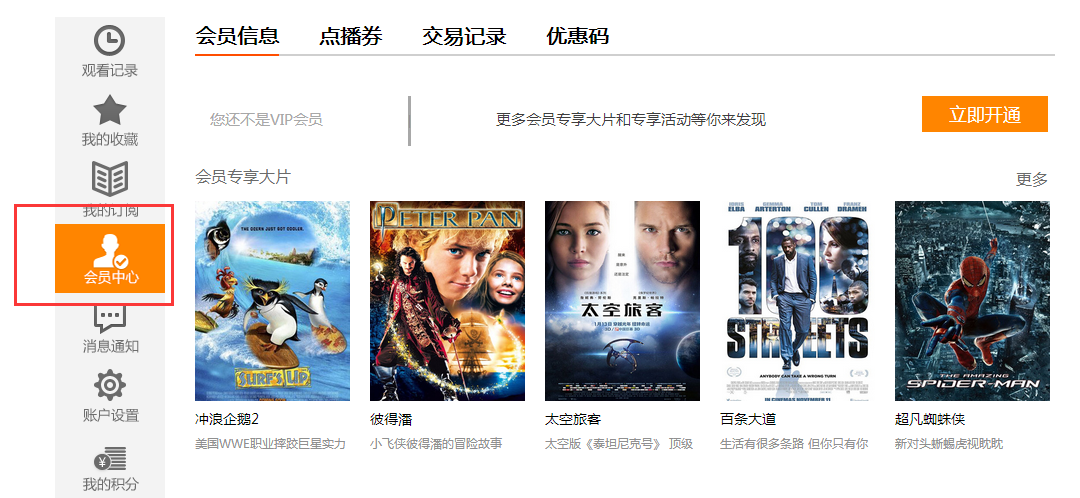Open 账户设置 account settings
Image resolution: width=1080 pixels, height=498 pixels.
110,397
